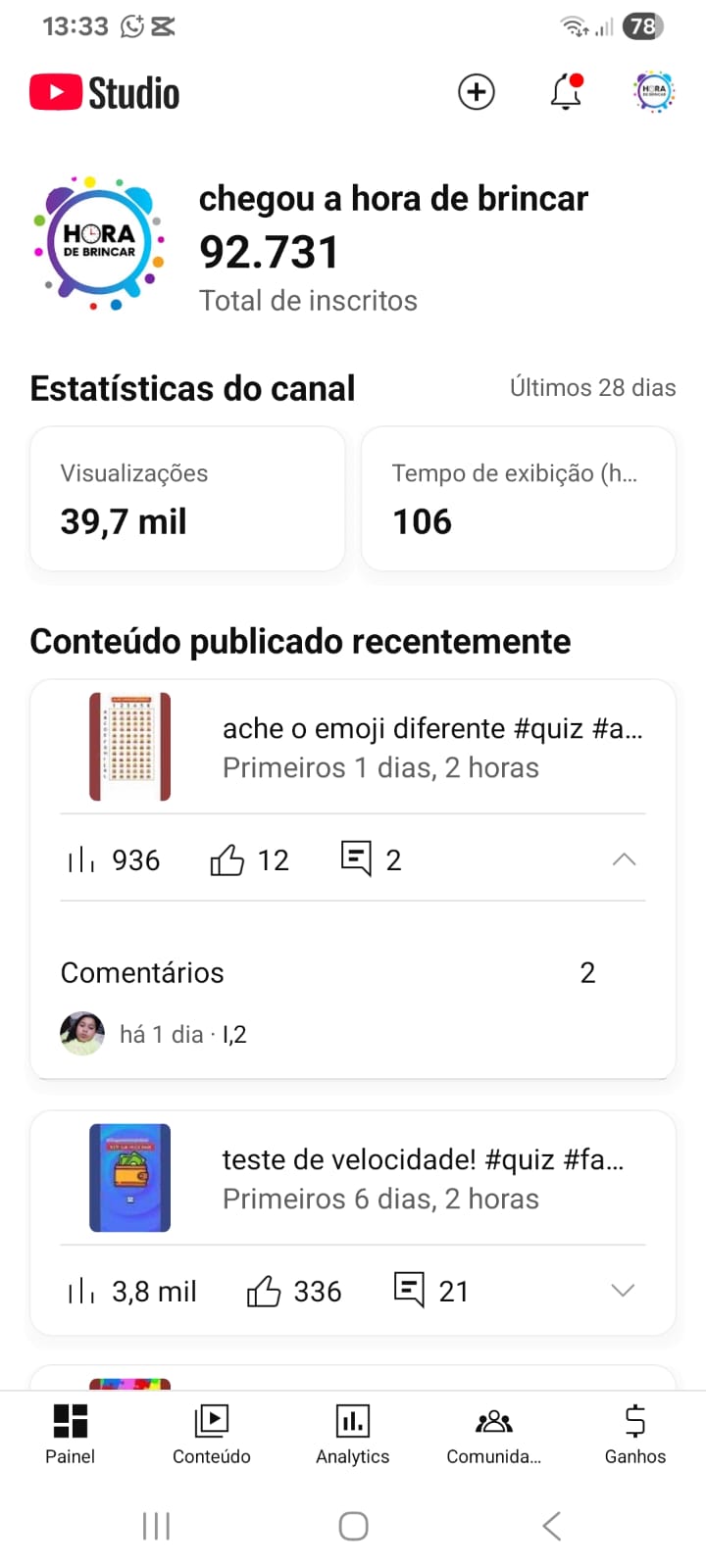Viewport: 706px width, 1568px height.
Task: Open the Tempo de exibição card
Action: (518, 498)
